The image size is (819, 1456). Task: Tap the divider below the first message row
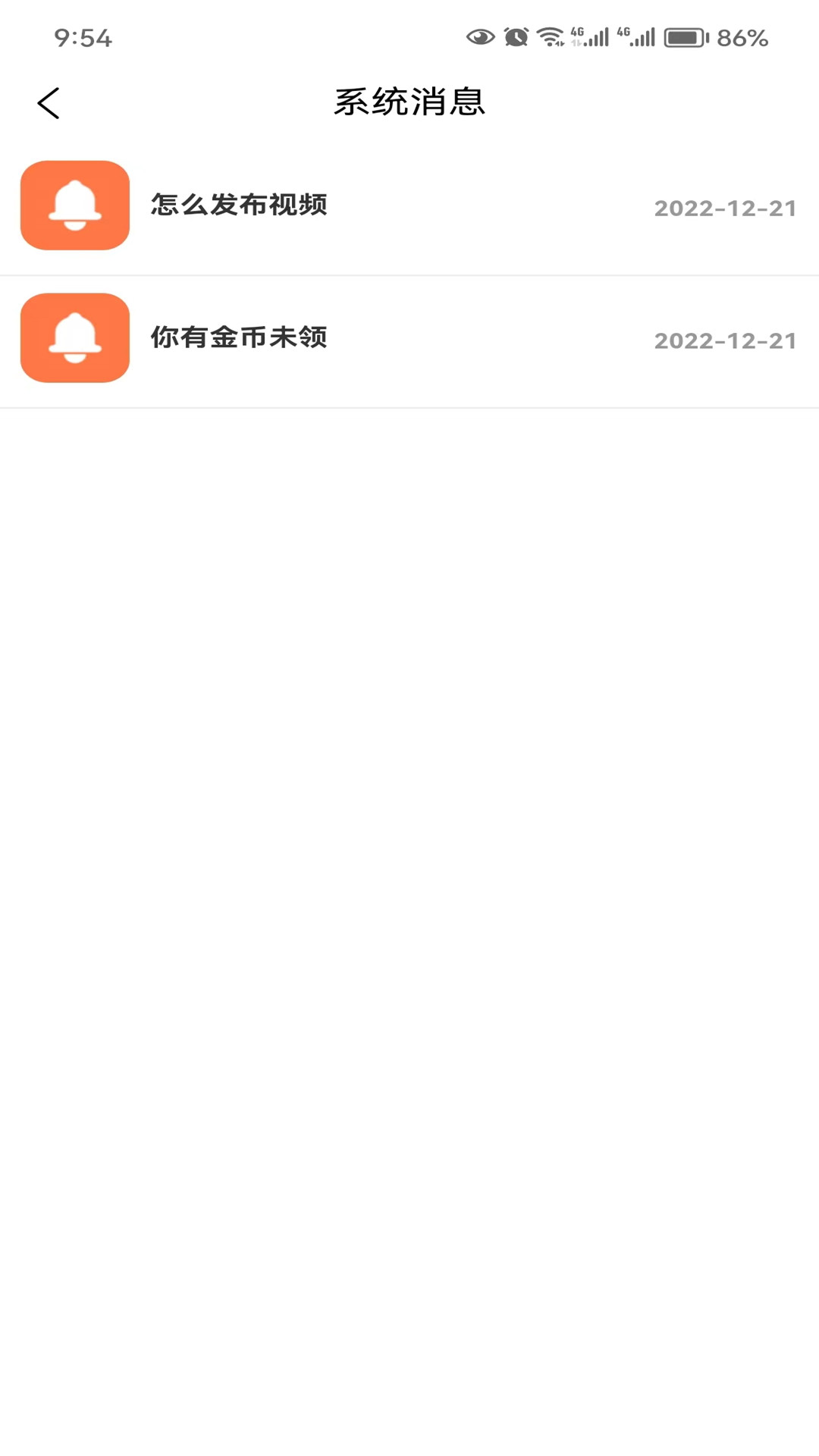pyautogui.click(x=409, y=273)
